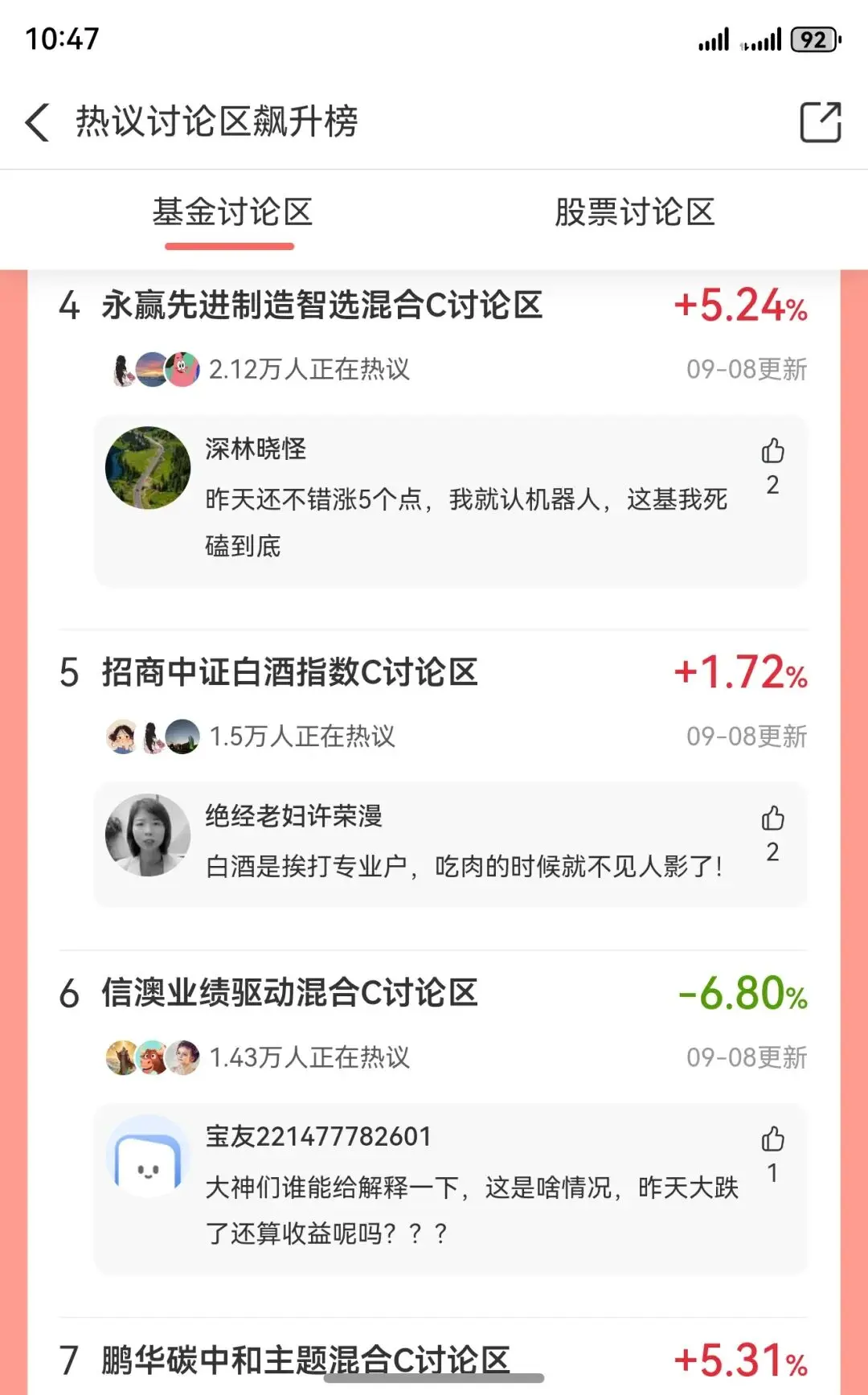Like the 白酒 comment by 绝经老妇许荣漫
Screen dimensions: 868x1395
[x=773, y=820]
